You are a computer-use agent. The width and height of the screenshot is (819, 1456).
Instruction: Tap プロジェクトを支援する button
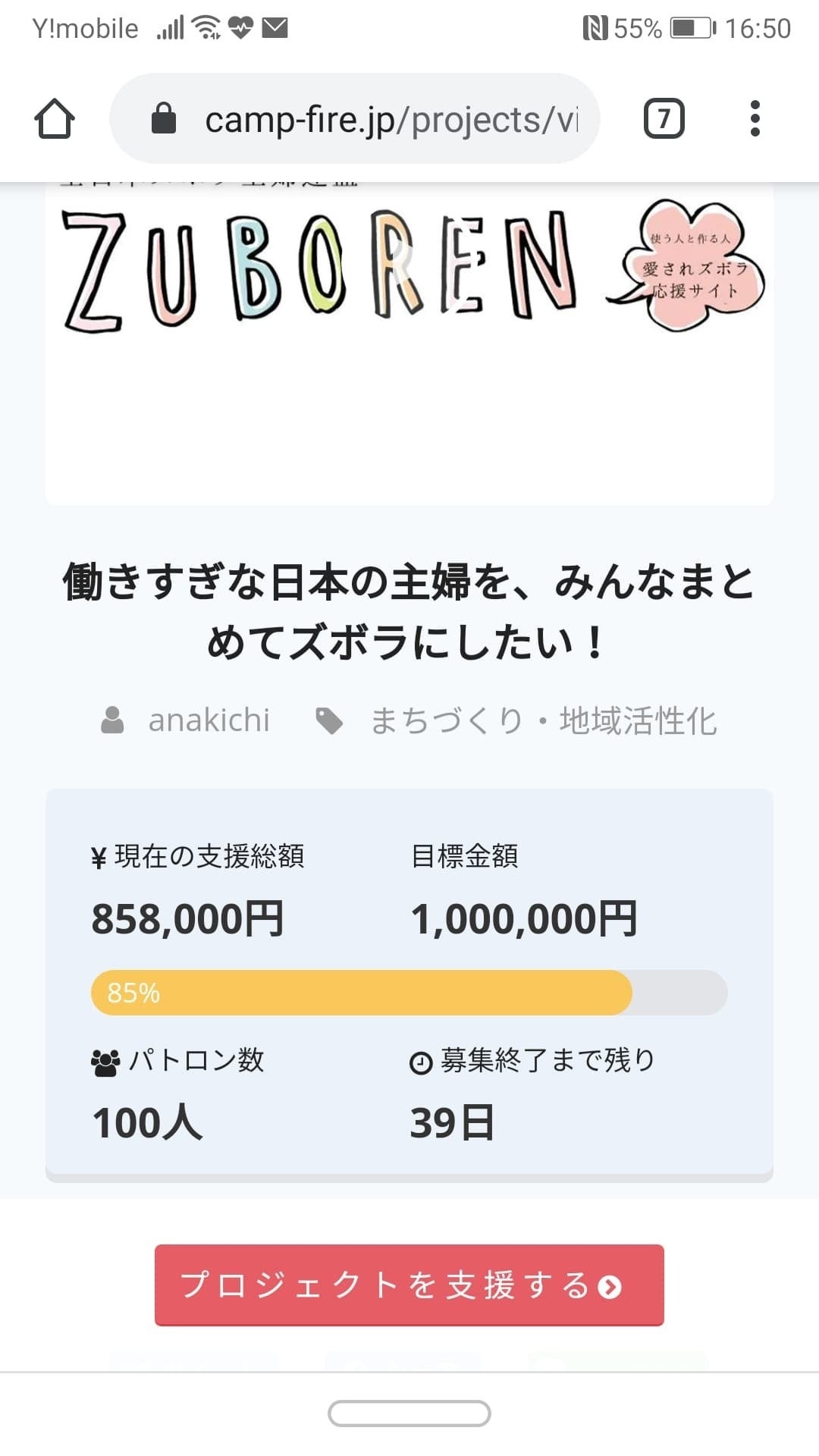409,1285
